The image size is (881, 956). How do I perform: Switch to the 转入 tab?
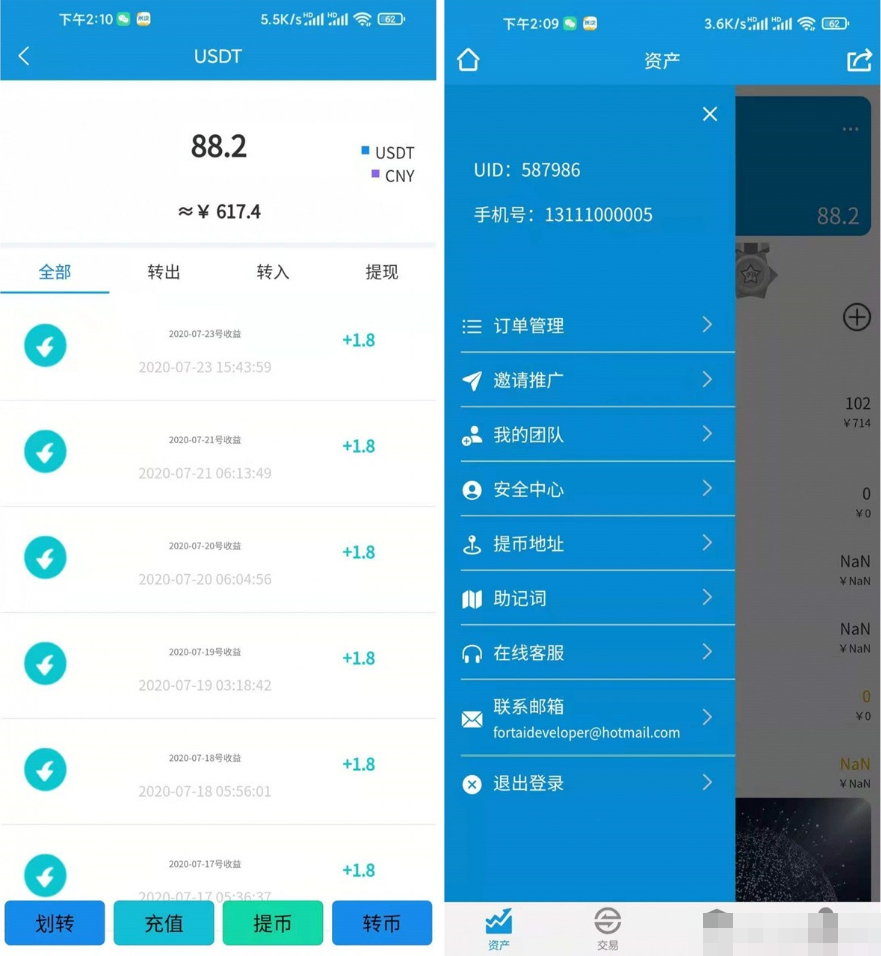point(272,272)
